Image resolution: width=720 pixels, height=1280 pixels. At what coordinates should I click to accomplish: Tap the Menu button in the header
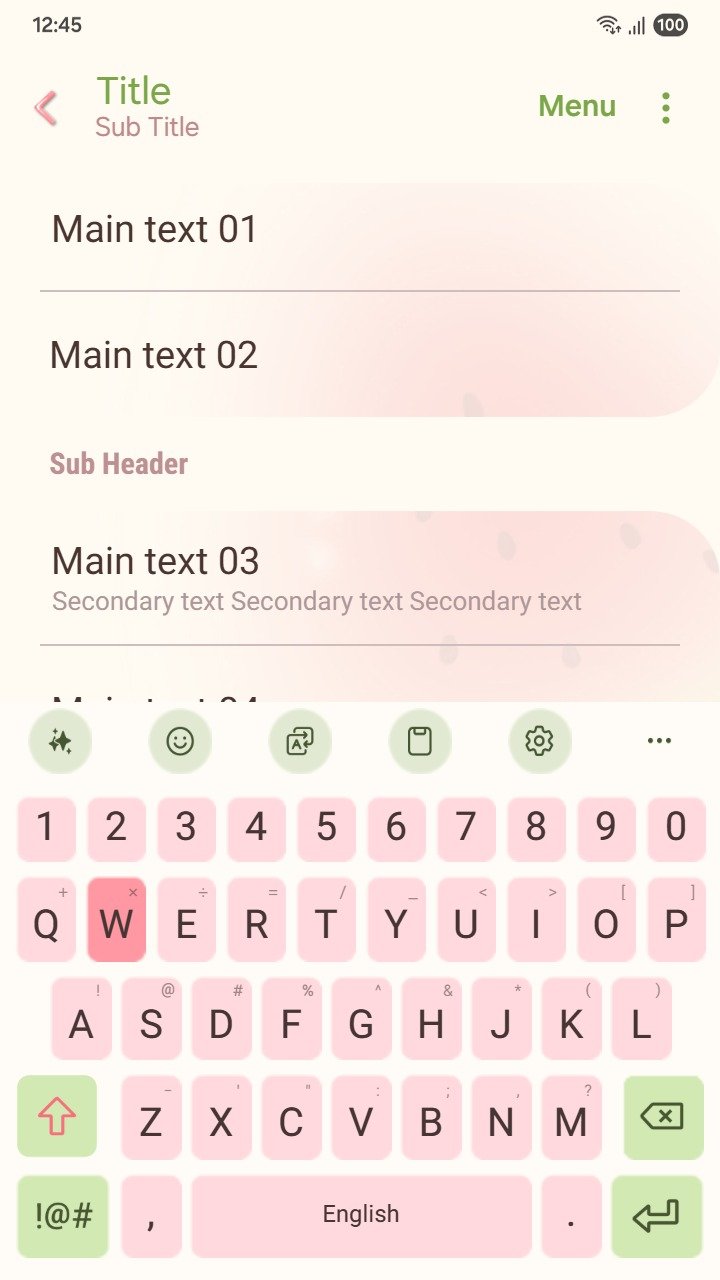coord(577,106)
